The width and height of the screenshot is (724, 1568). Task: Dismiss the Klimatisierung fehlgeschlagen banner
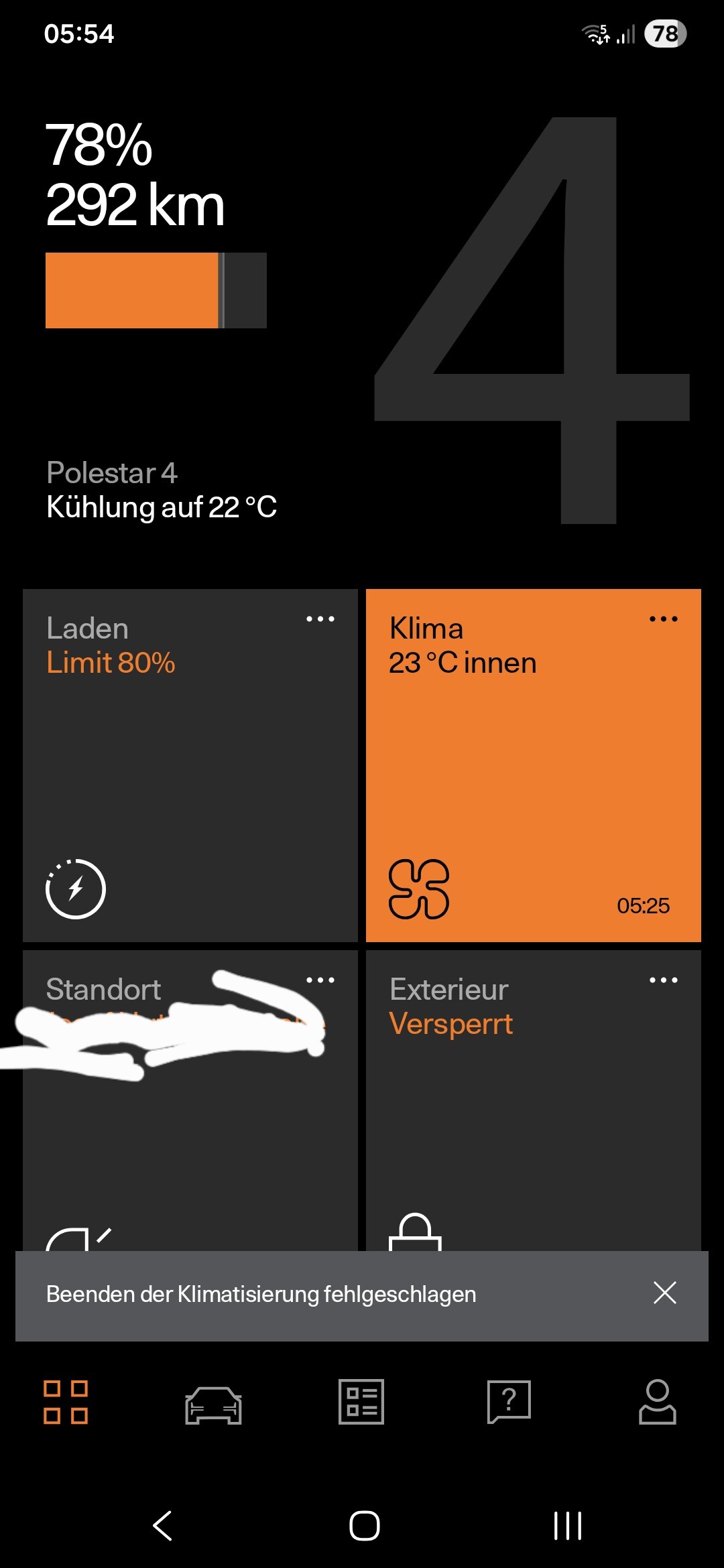point(664,1293)
